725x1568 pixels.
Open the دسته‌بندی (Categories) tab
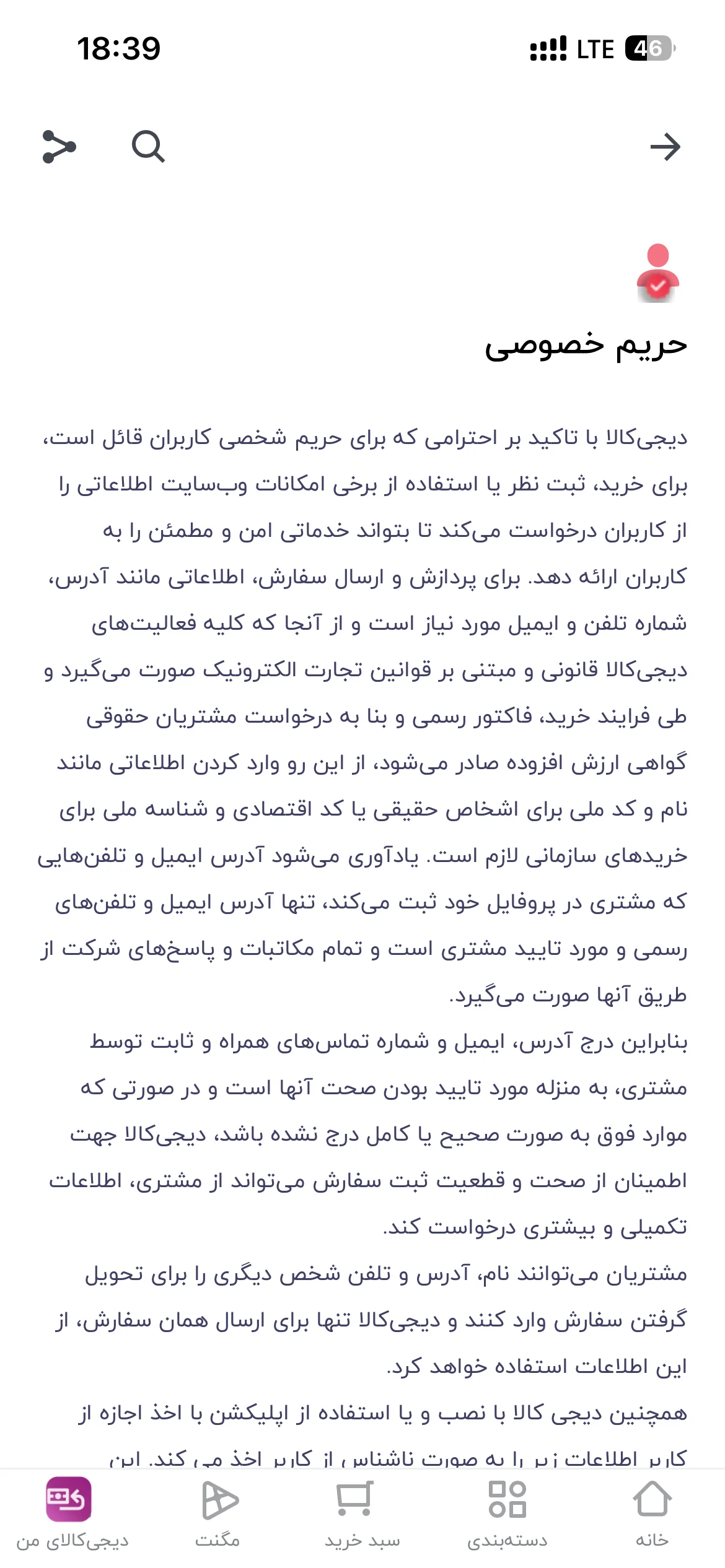(x=507, y=1514)
